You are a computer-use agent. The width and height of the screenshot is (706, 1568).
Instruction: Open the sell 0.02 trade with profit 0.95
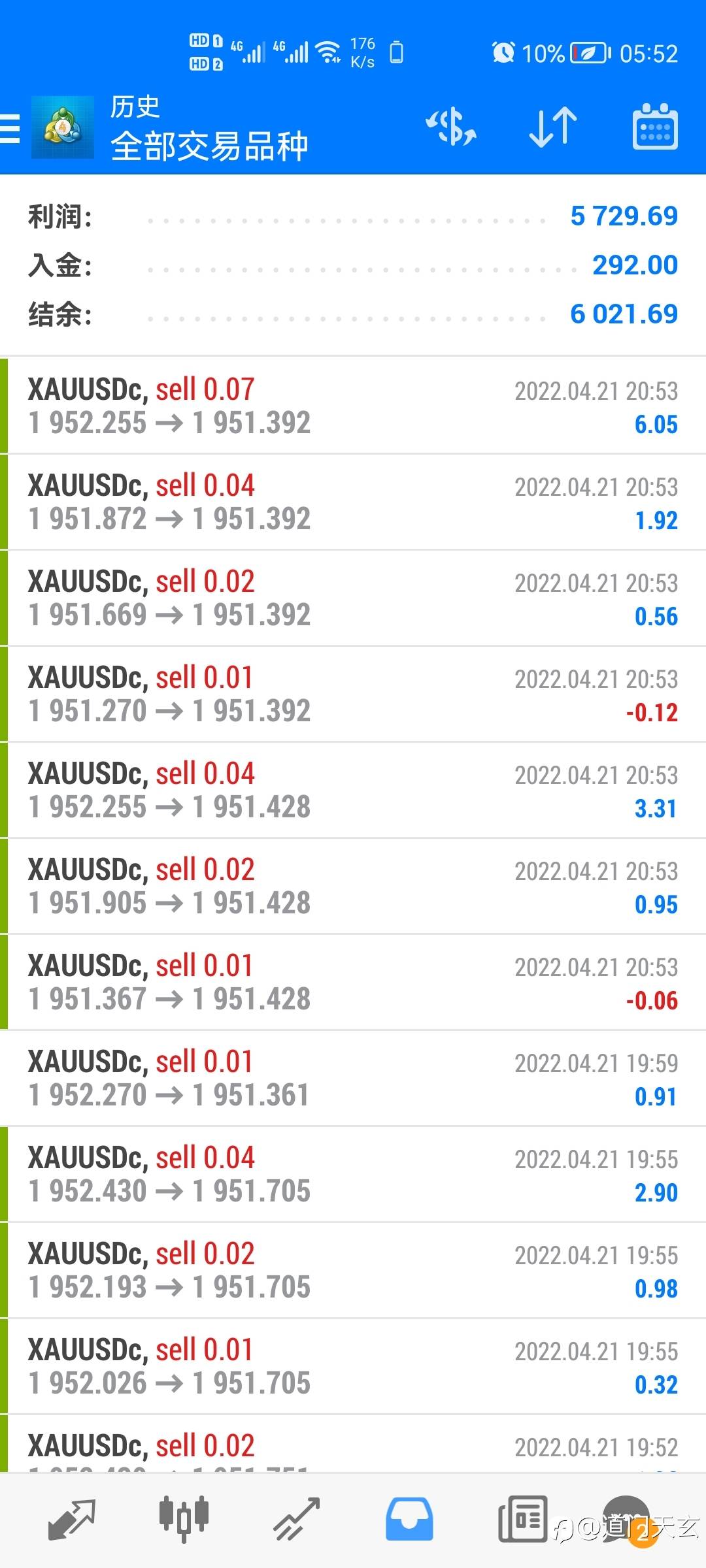(x=353, y=886)
